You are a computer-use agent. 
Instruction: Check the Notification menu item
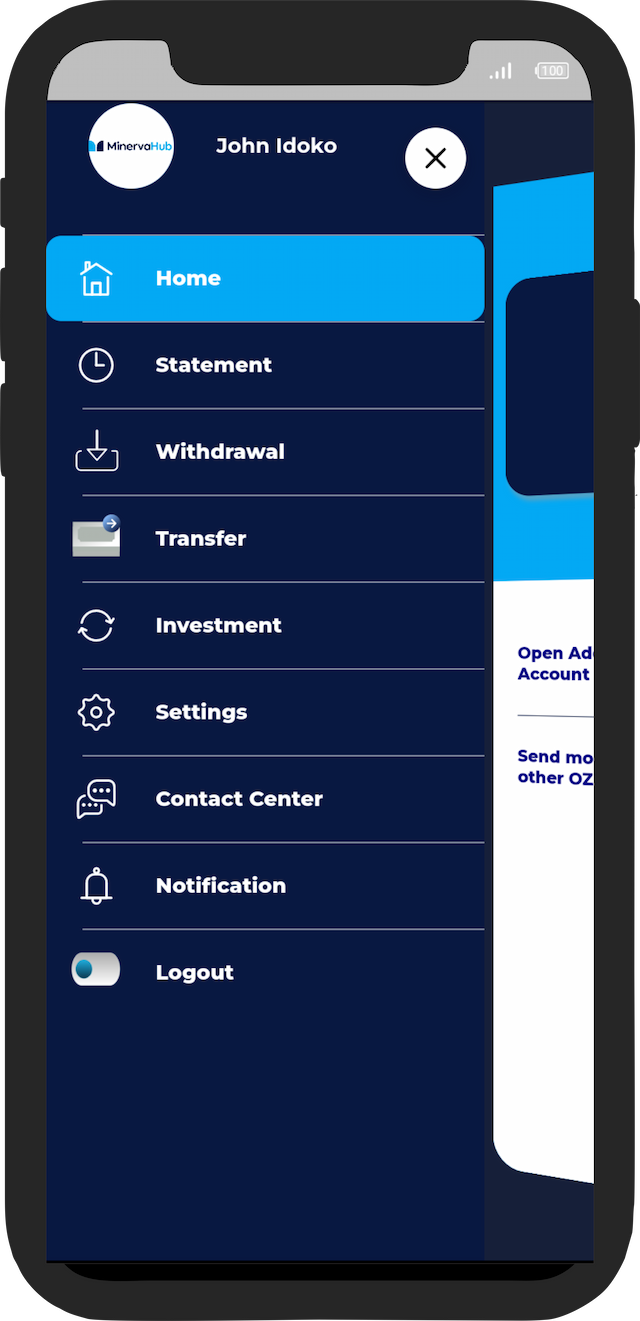pos(220,886)
